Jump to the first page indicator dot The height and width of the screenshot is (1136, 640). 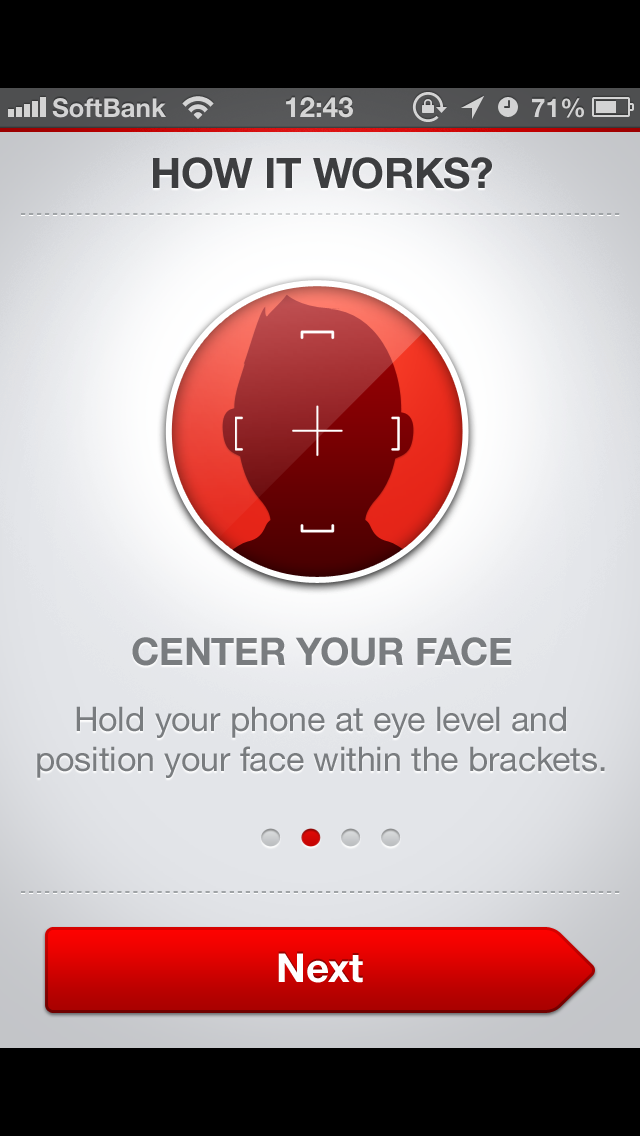[x=270, y=838]
